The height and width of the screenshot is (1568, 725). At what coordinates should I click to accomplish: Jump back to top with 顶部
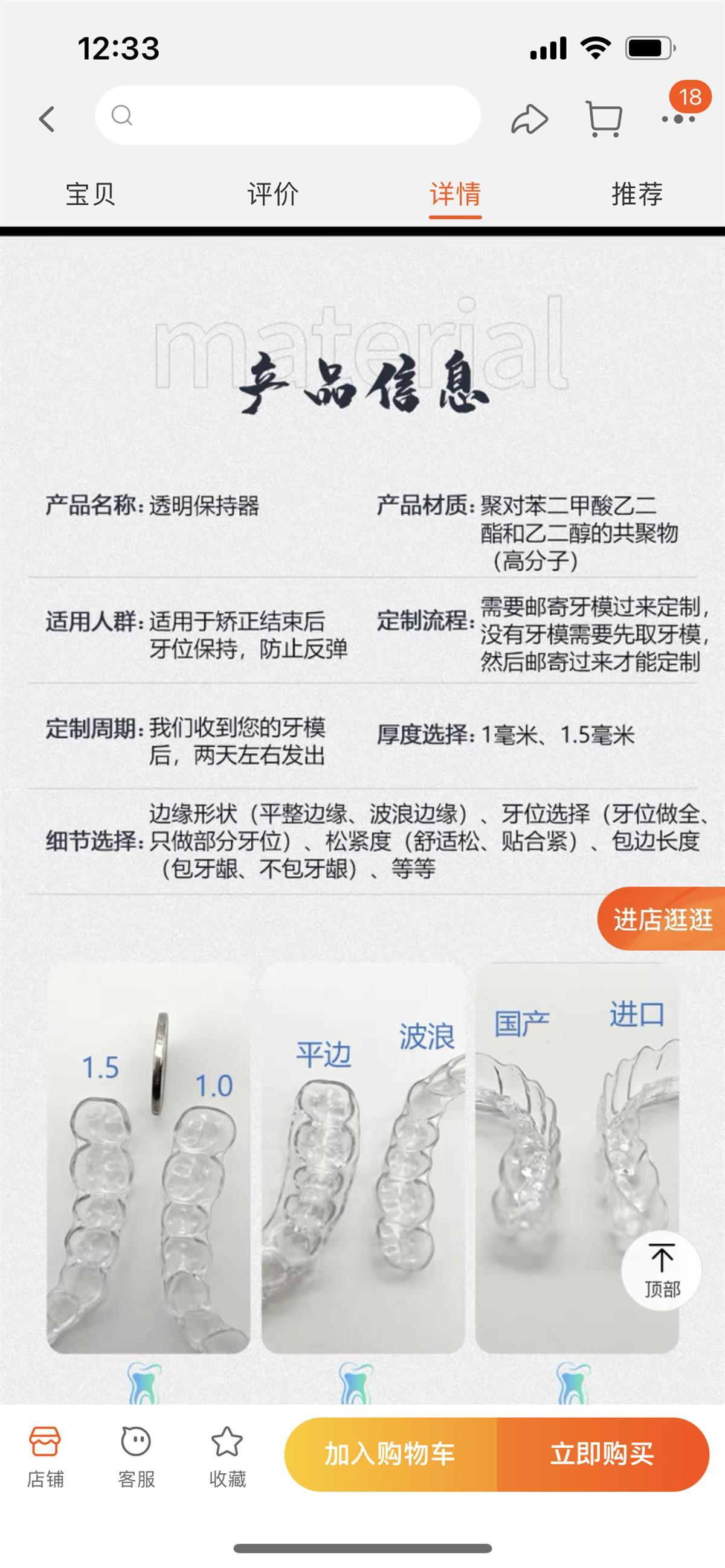pos(662,1271)
